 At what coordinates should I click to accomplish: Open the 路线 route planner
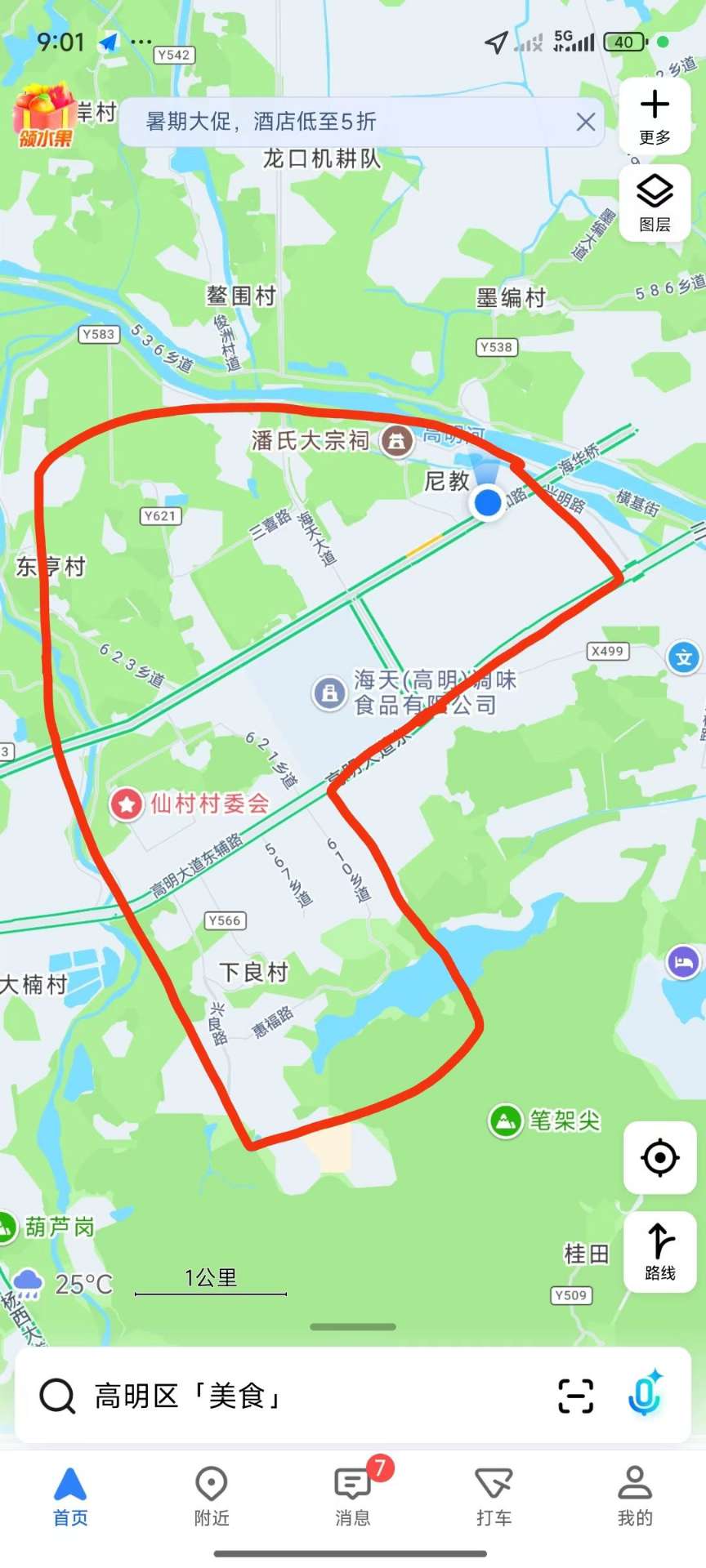pyautogui.click(x=659, y=1251)
